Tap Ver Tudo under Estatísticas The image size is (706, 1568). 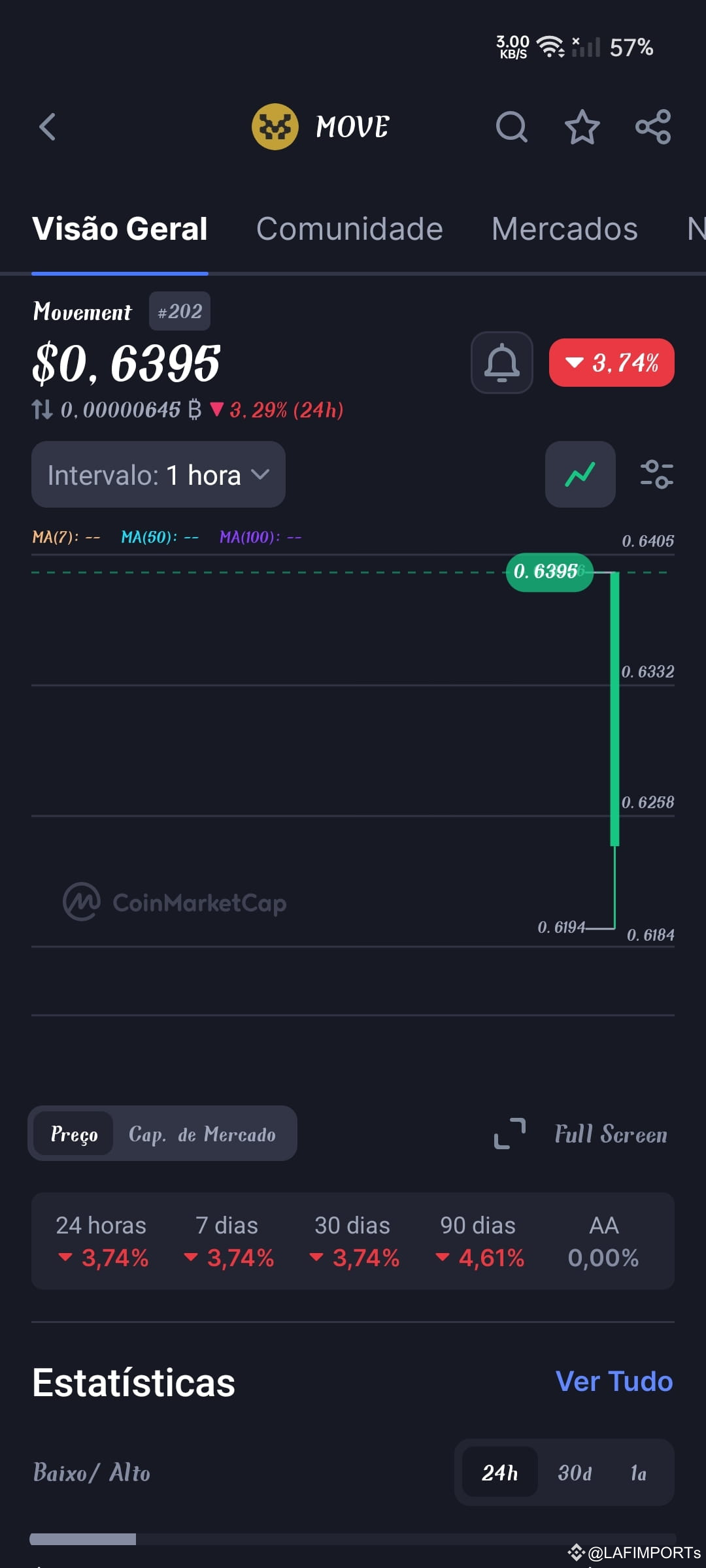tap(613, 1382)
